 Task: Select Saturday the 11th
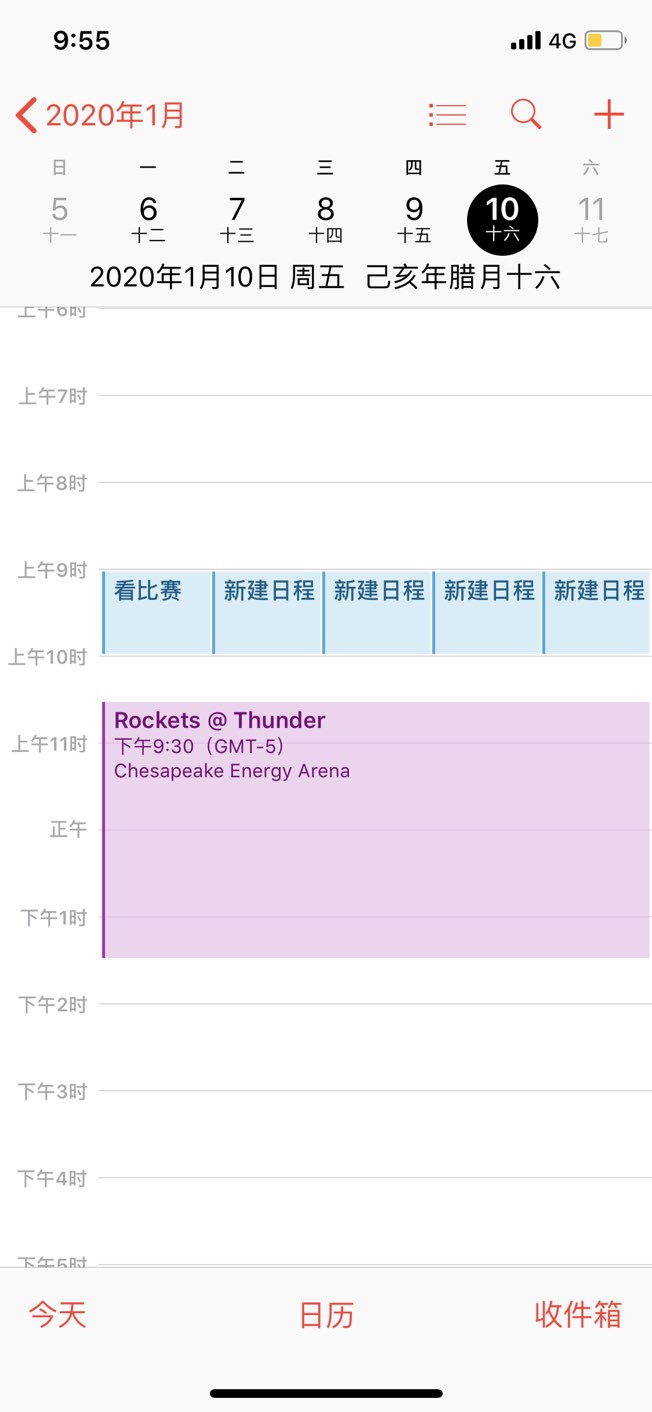pos(591,217)
